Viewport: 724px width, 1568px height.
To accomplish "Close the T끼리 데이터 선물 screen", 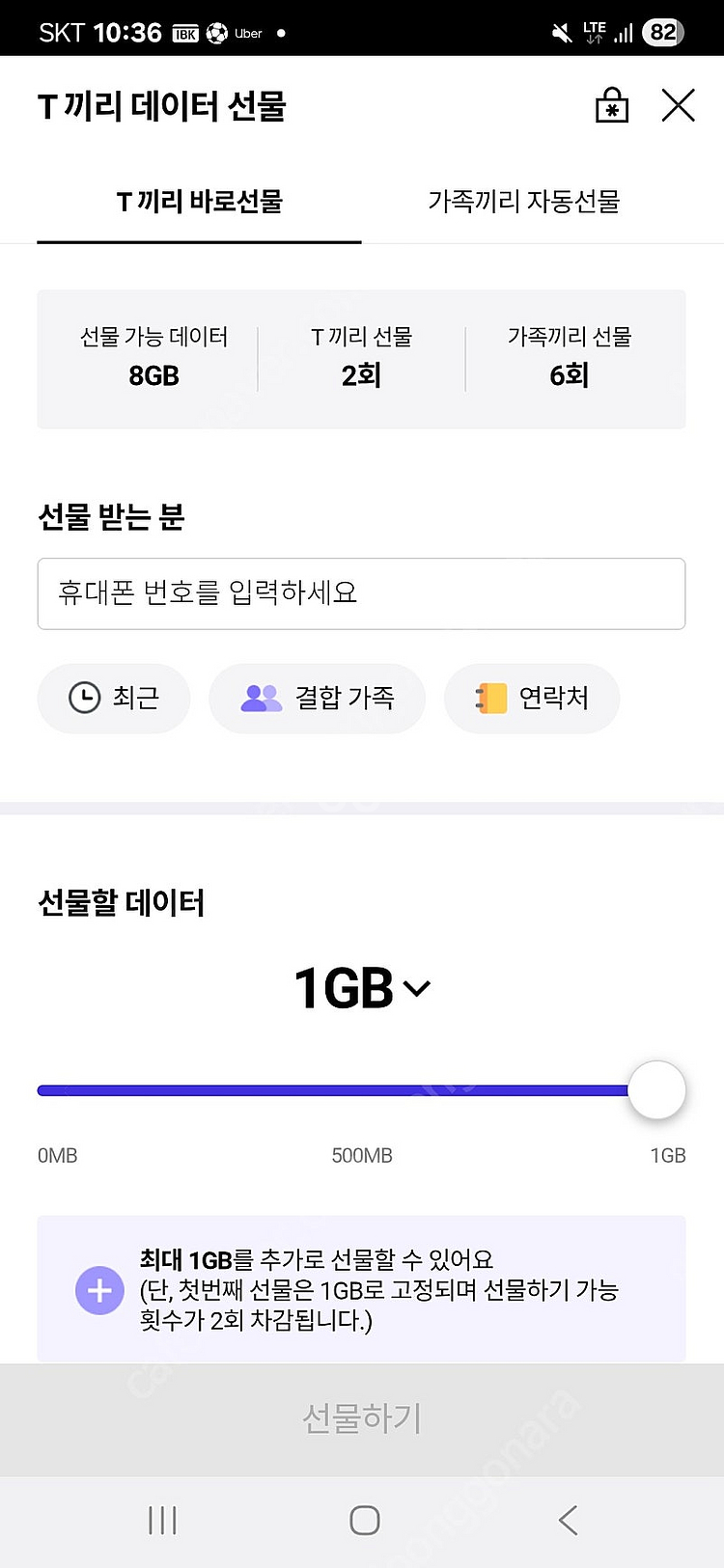I will click(x=678, y=105).
